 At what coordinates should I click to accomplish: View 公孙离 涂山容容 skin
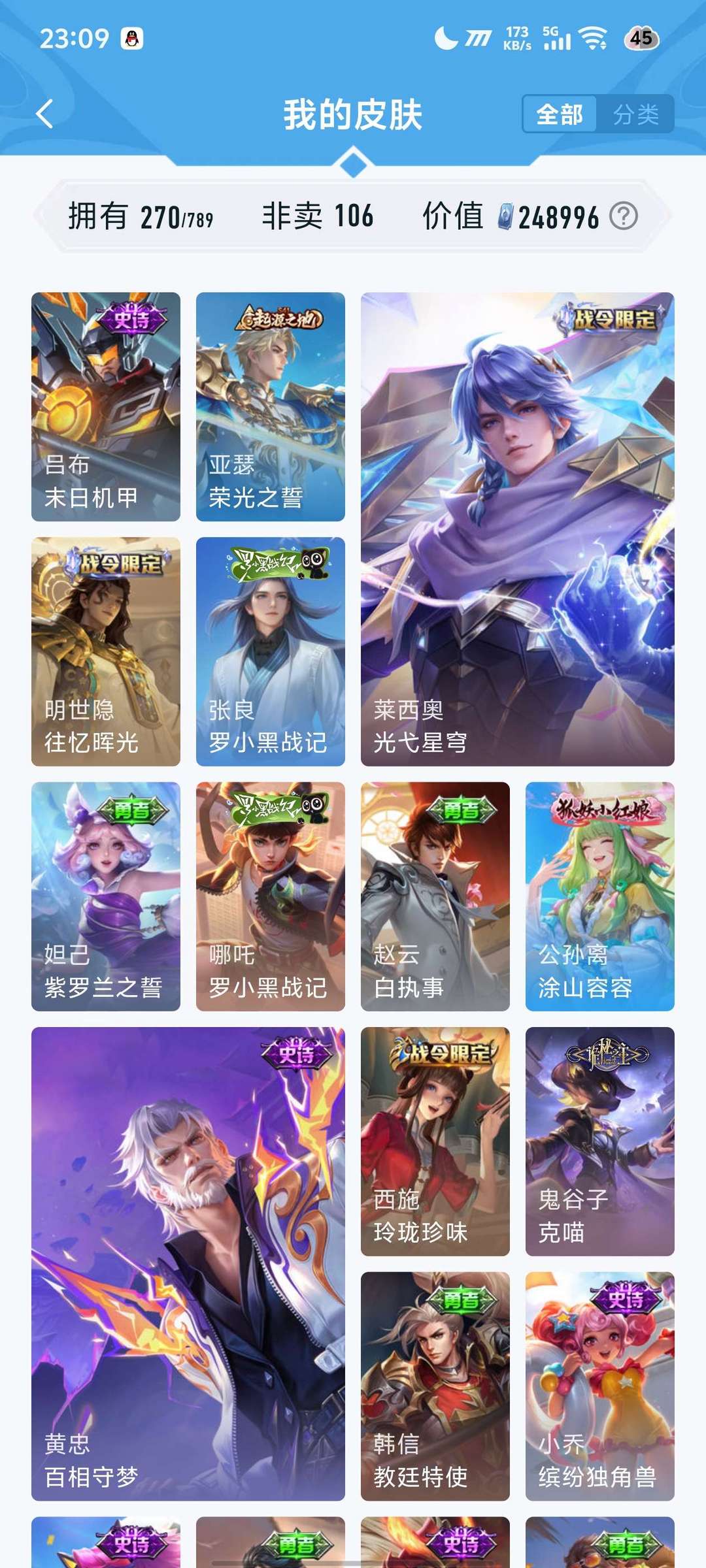[x=599, y=896]
